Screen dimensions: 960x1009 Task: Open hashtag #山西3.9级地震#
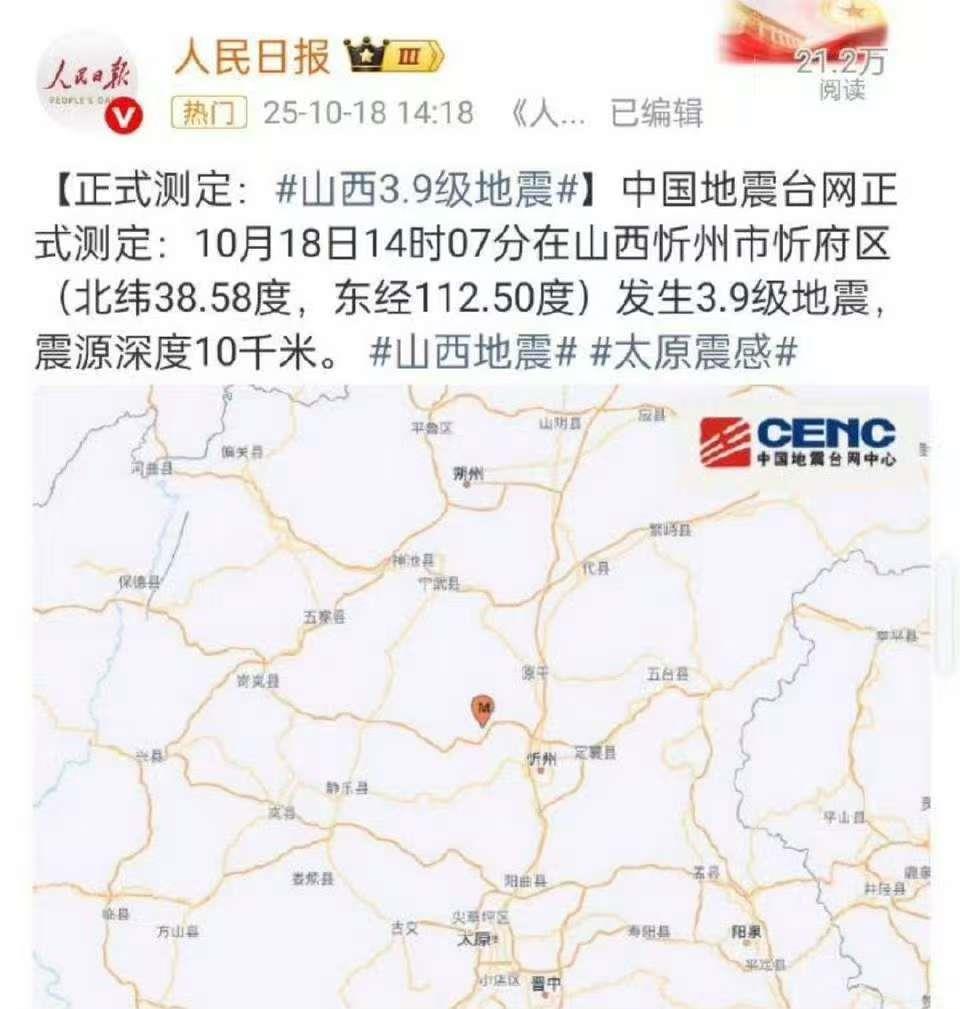428,189
